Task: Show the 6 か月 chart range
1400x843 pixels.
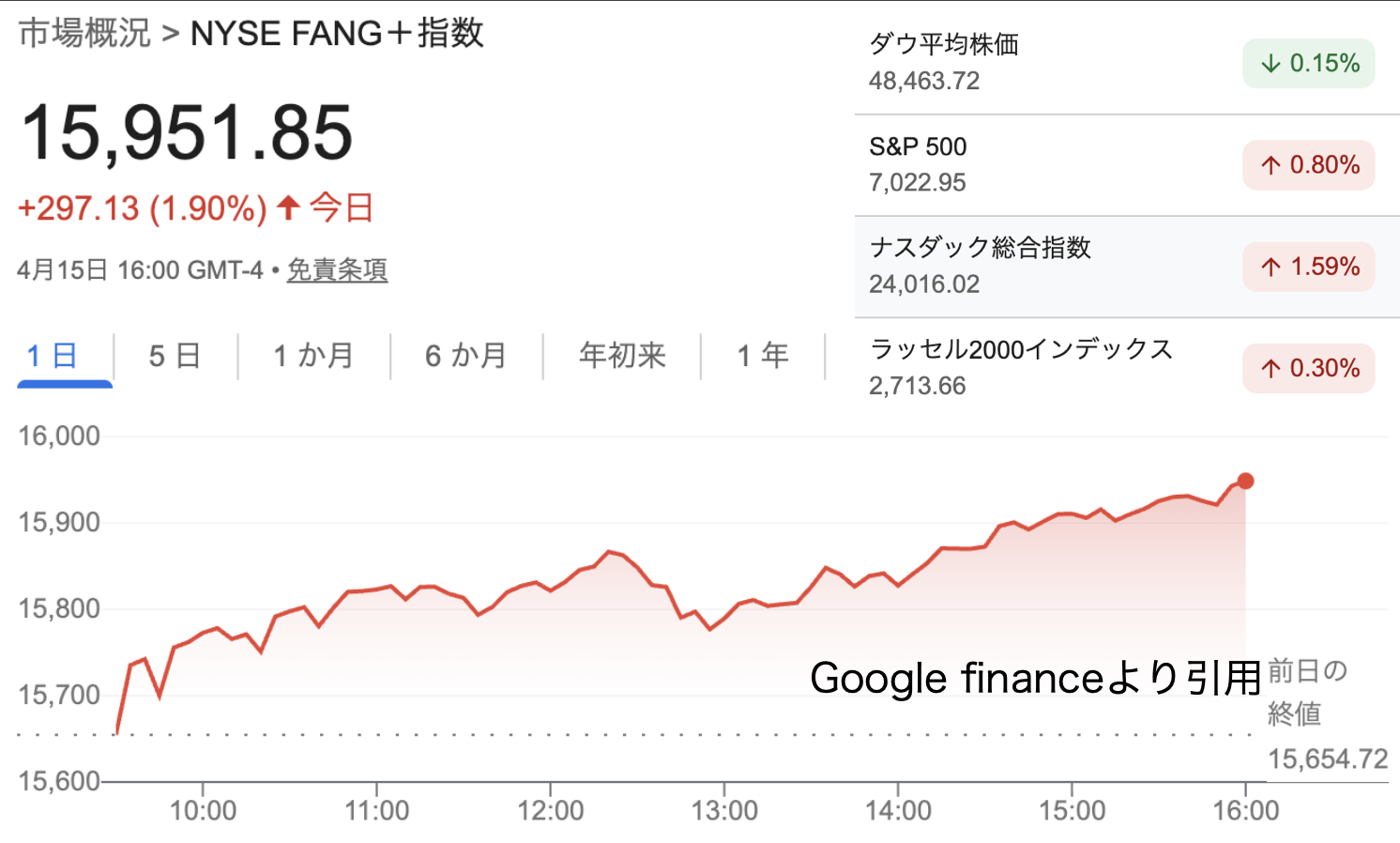Action: pos(466,356)
